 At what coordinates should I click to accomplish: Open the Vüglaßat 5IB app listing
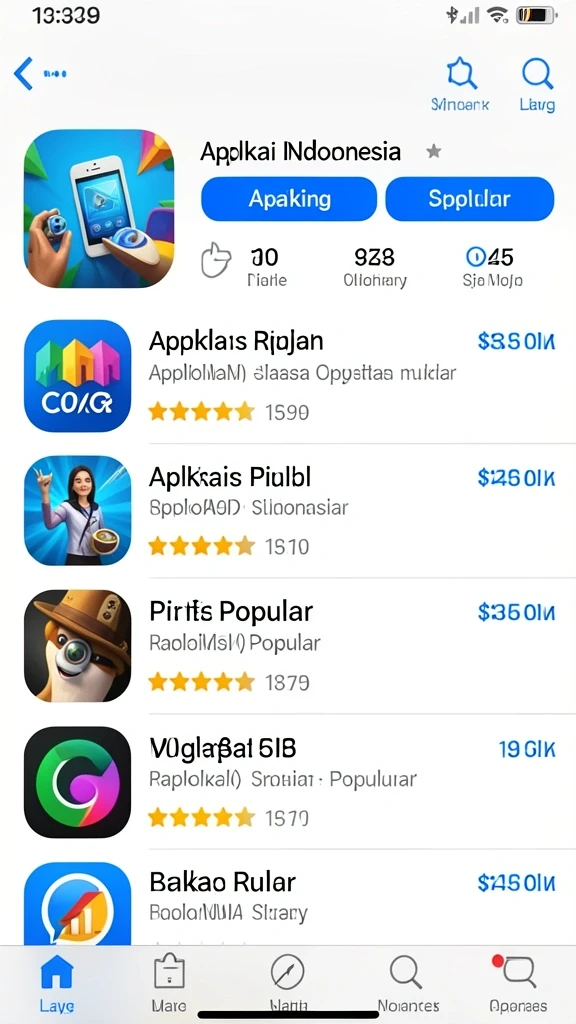pyautogui.click(x=288, y=782)
